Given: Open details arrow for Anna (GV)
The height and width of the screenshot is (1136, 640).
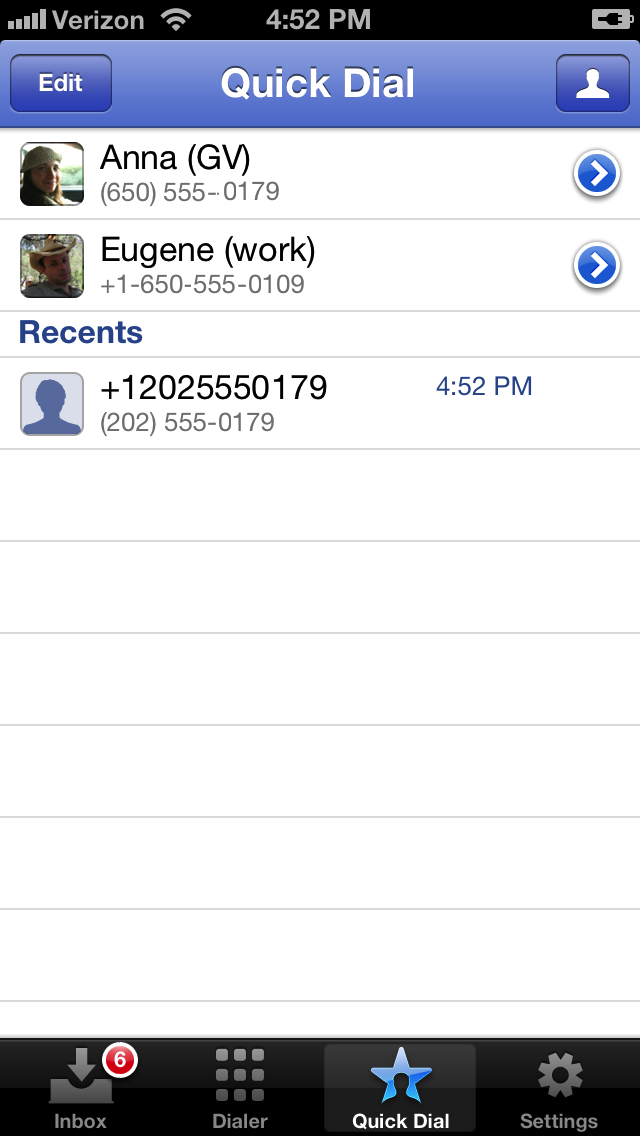Looking at the screenshot, I should 596,175.
